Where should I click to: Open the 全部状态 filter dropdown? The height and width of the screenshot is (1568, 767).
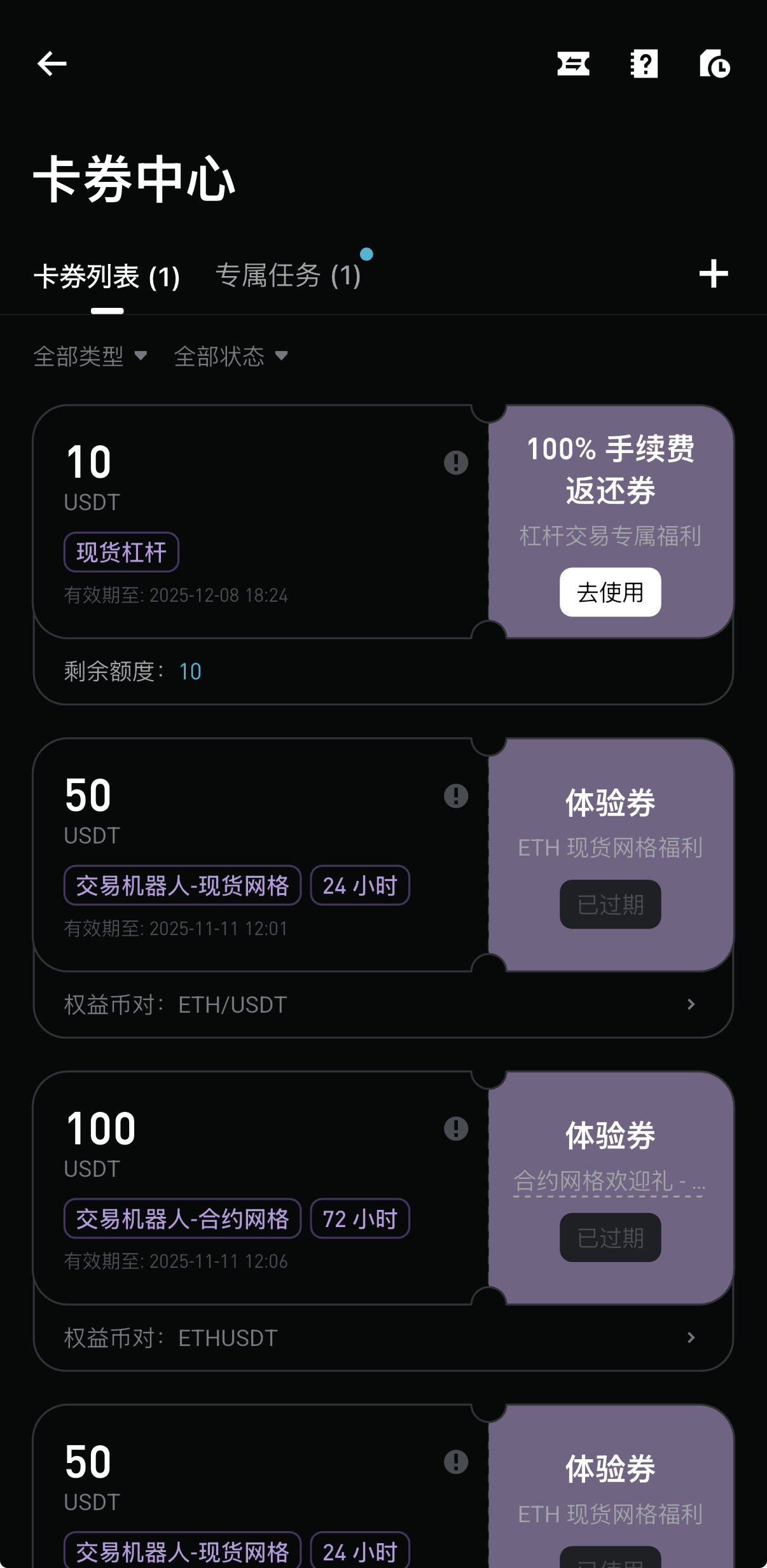tap(230, 357)
